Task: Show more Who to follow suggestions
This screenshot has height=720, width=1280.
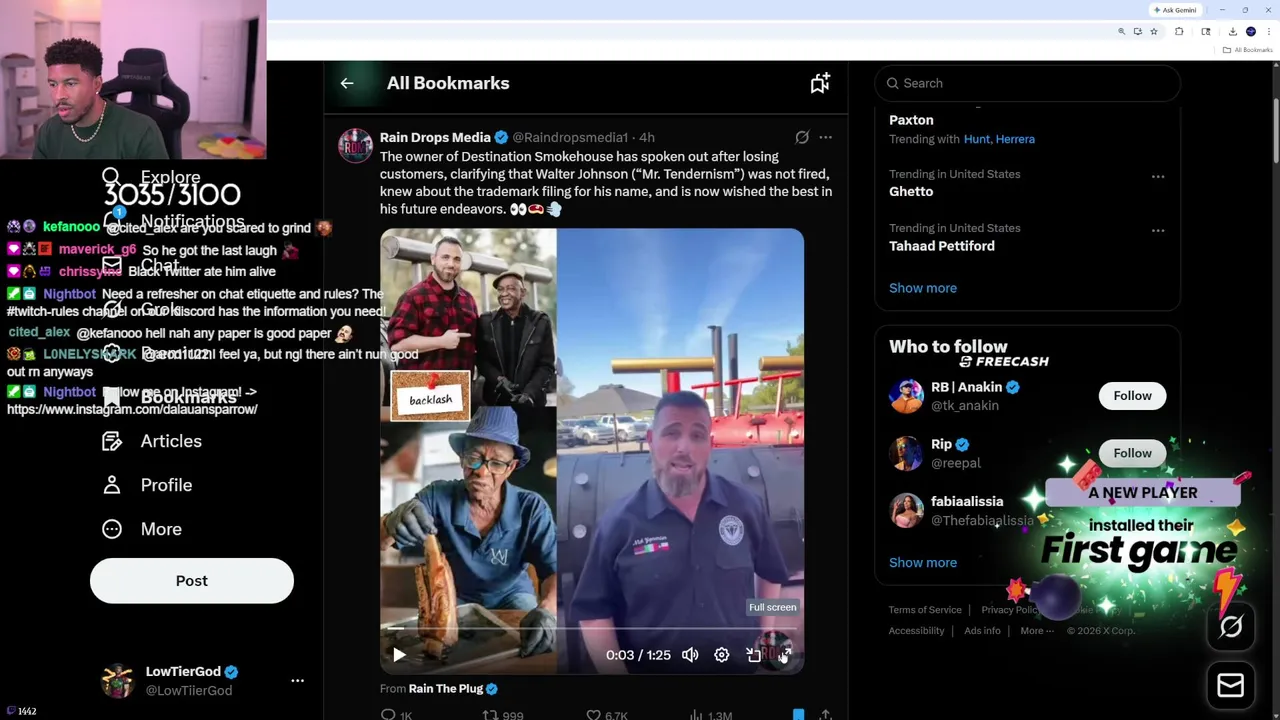Action: click(922, 562)
